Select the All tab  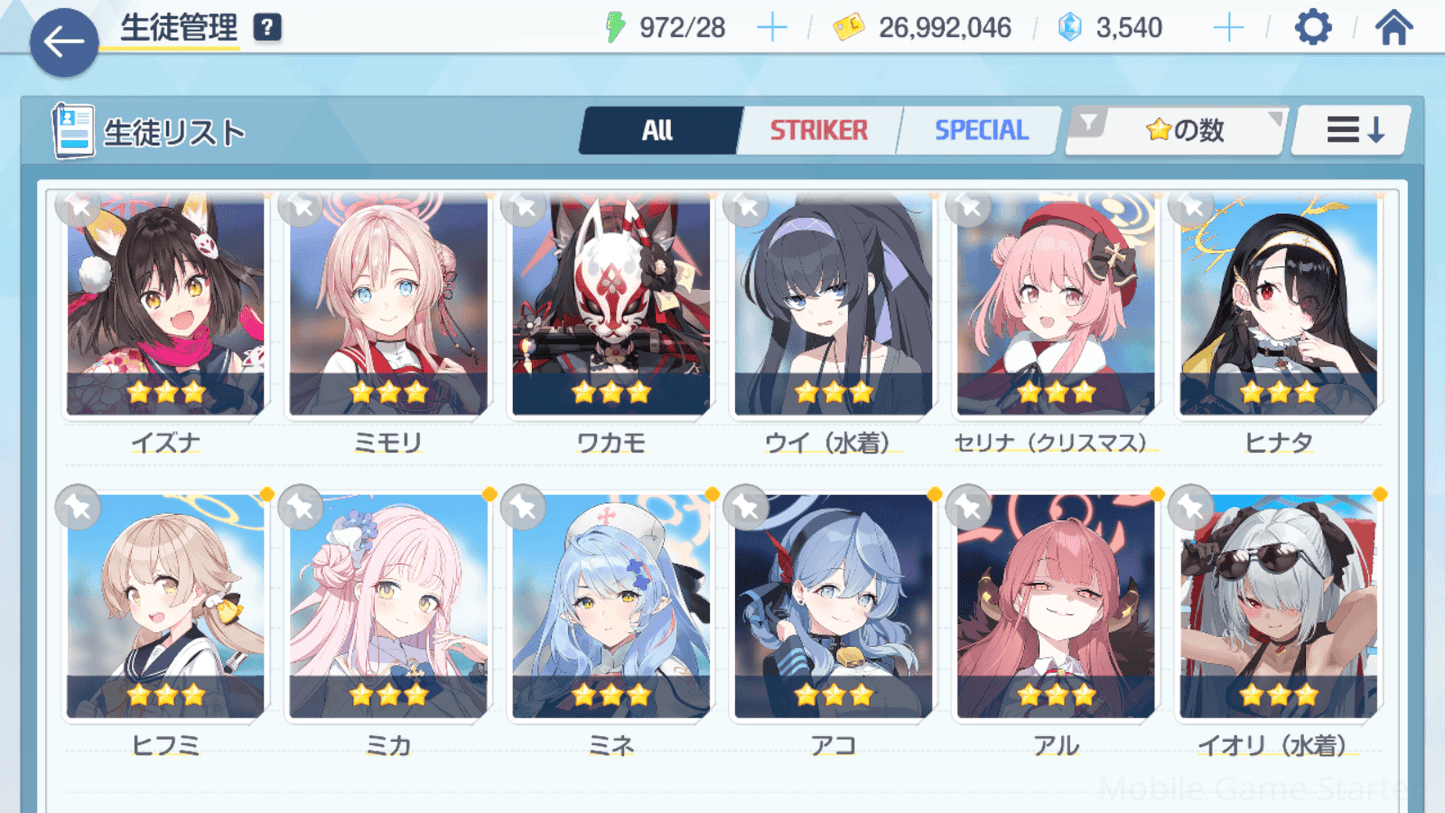click(658, 130)
